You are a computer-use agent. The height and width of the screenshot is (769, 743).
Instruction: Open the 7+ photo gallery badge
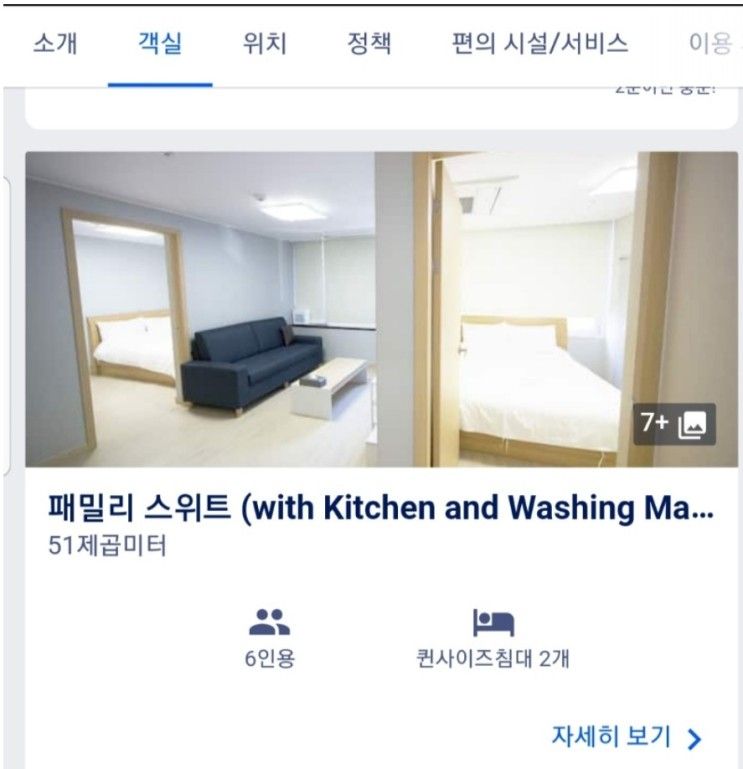click(676, 424)
